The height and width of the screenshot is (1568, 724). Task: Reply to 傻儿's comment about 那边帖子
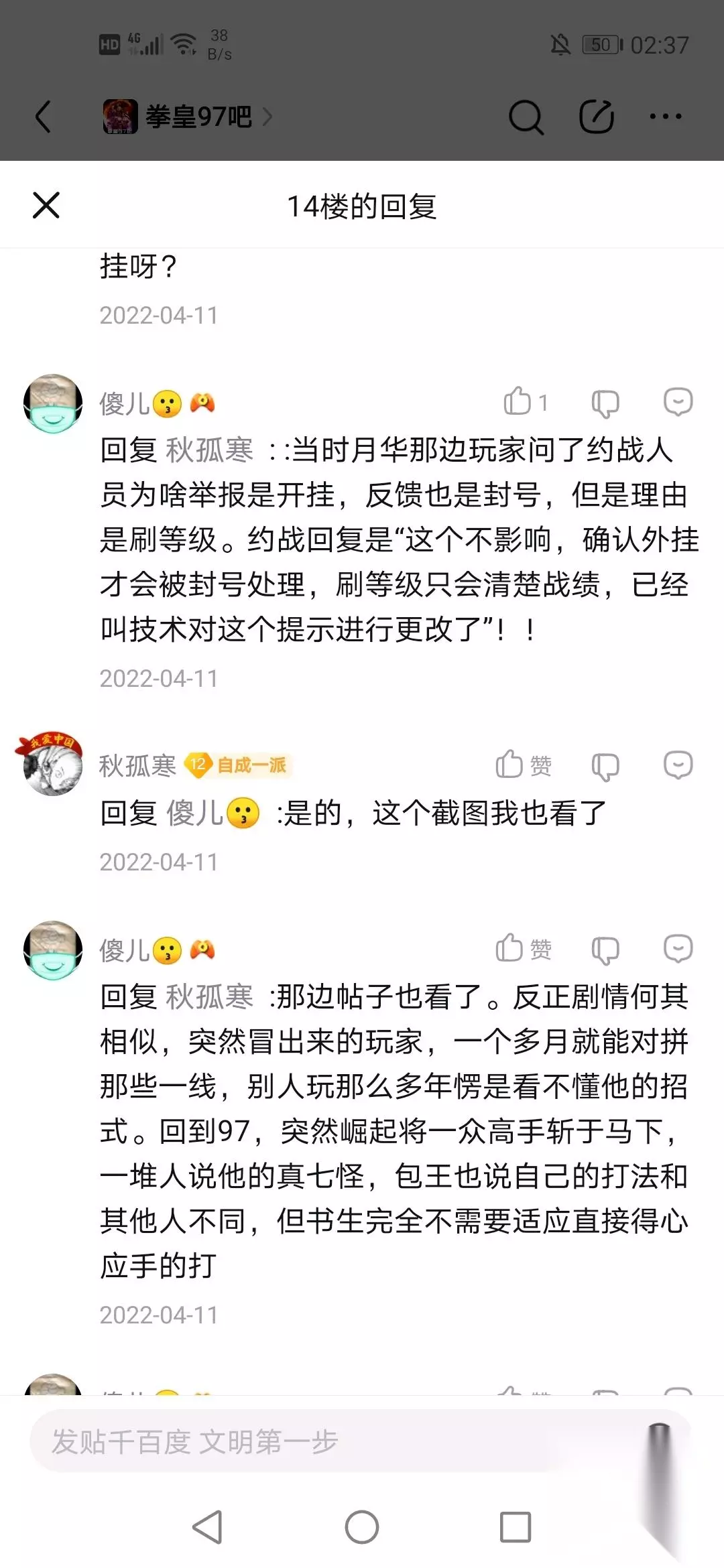[x=678, y=949]
